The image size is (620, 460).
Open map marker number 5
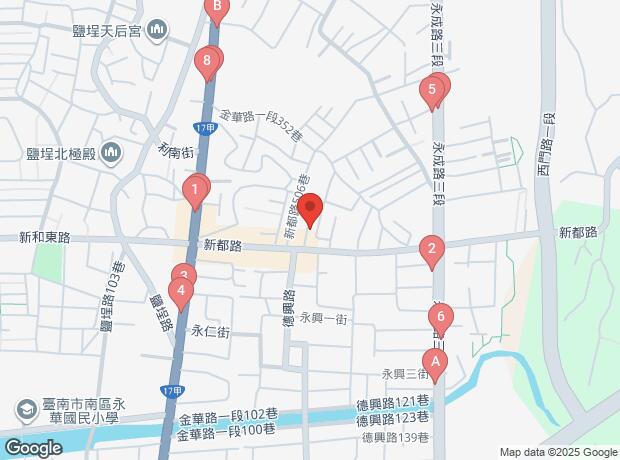432,93
